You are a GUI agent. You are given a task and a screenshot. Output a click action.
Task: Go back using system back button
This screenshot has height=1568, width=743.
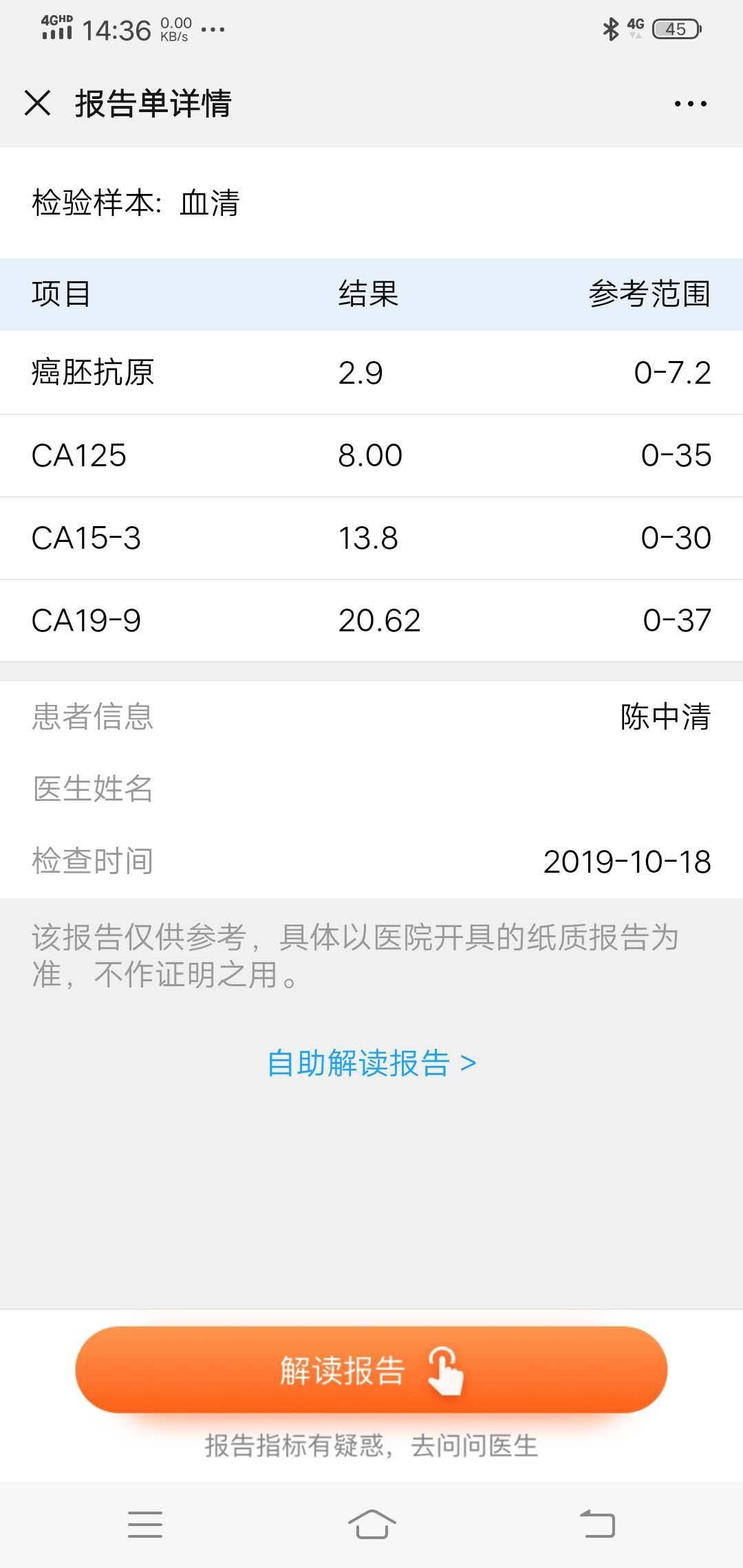(x=596, y=1523)
